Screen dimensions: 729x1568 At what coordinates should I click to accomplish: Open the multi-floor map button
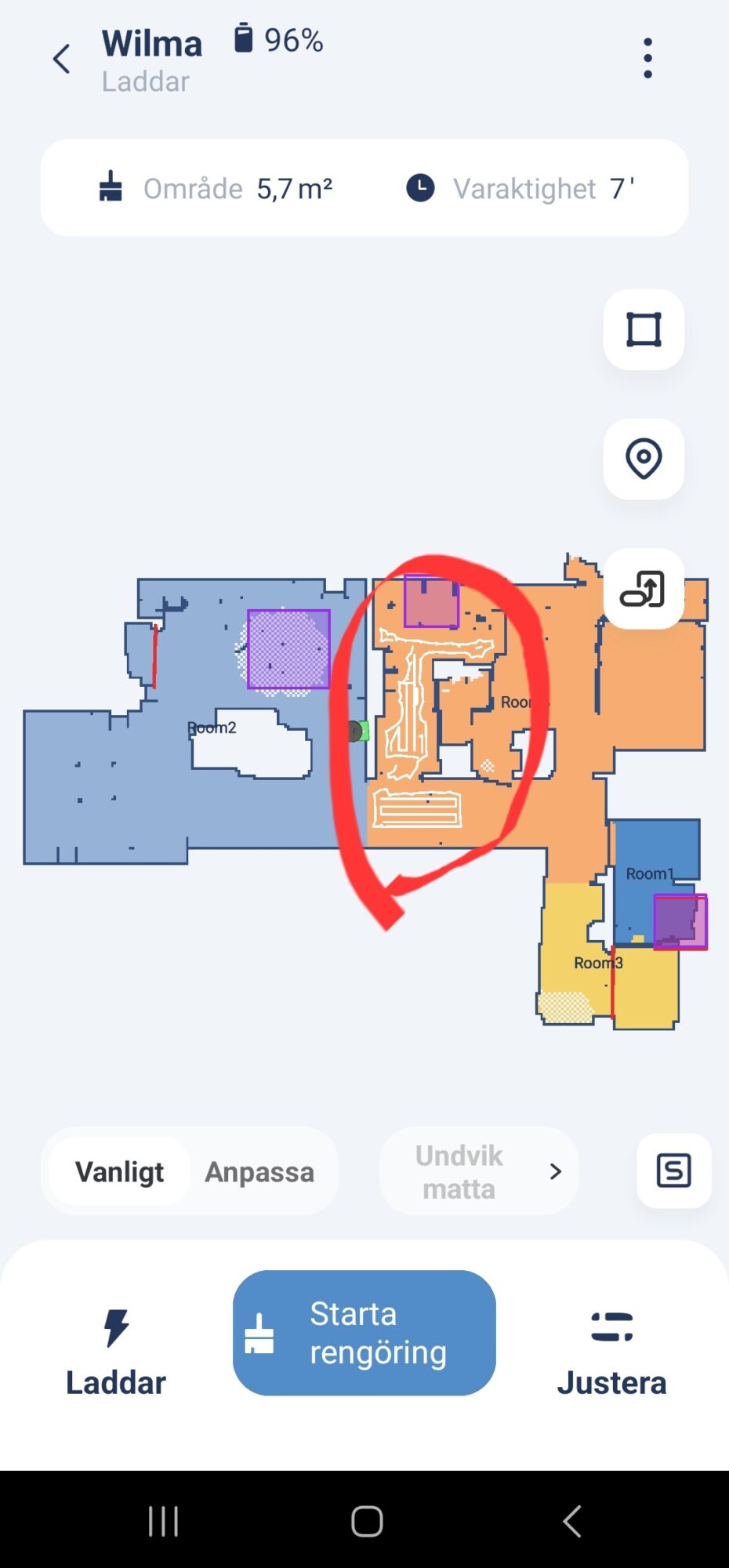coord(644,589)
